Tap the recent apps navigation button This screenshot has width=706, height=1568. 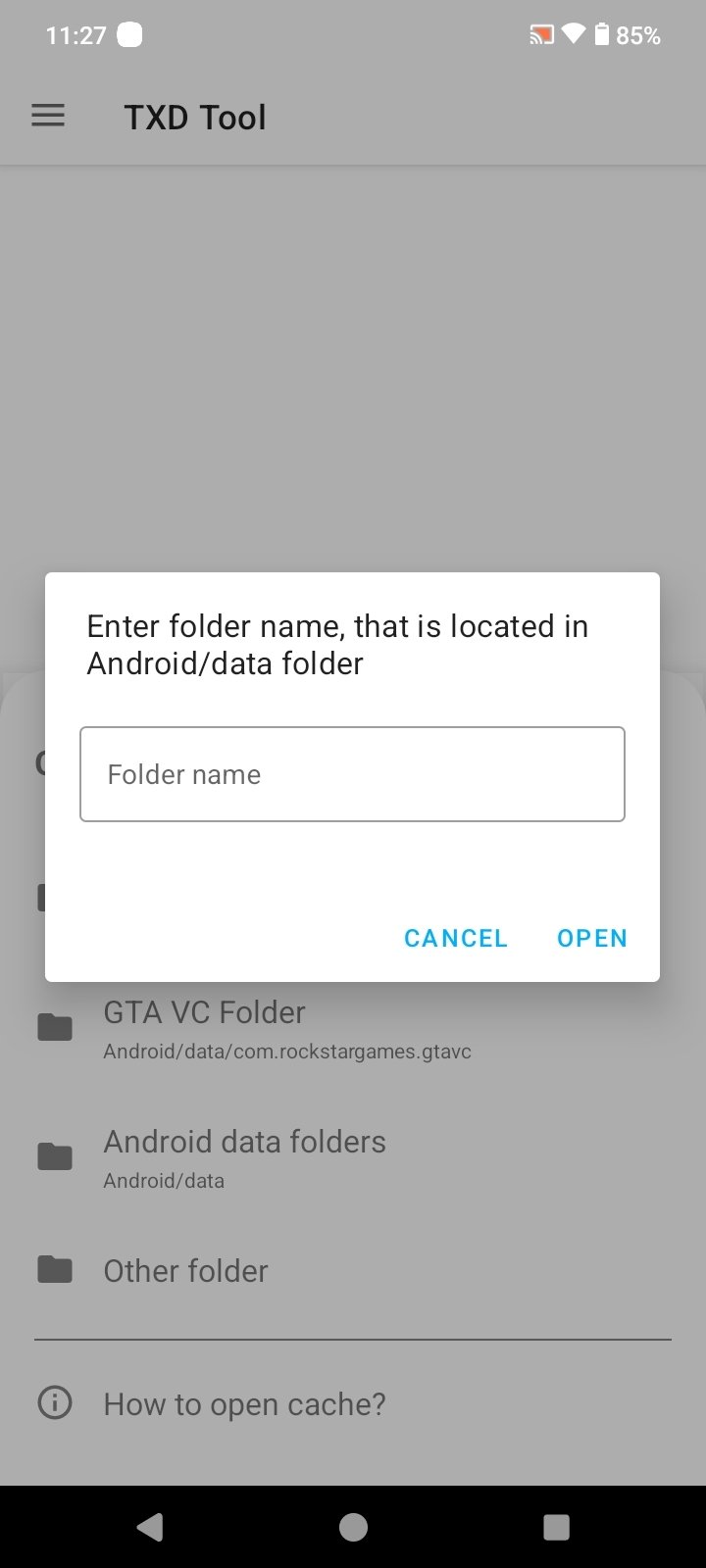click(x=557, y=1526)
